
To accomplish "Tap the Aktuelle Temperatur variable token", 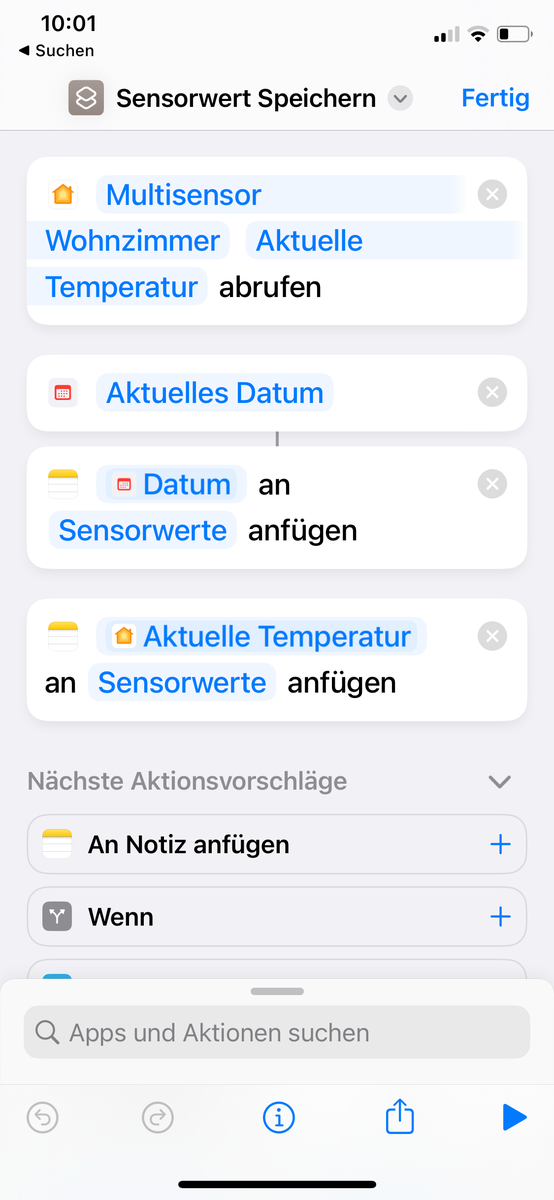I will pyautogui.click(x=262, y=636).
